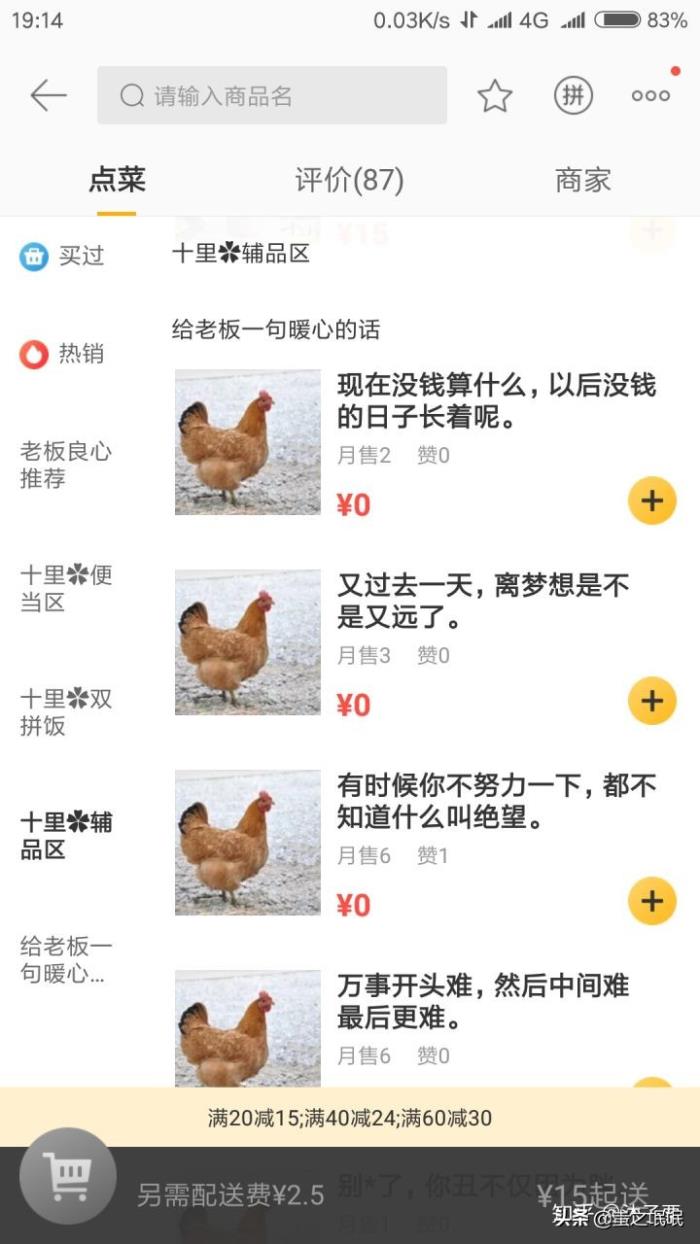Image resolution: width=700 pixels, height=1244 pixels.
Task: Select the 热销 category
Action: pyautogui.click(x=62, y=354)
